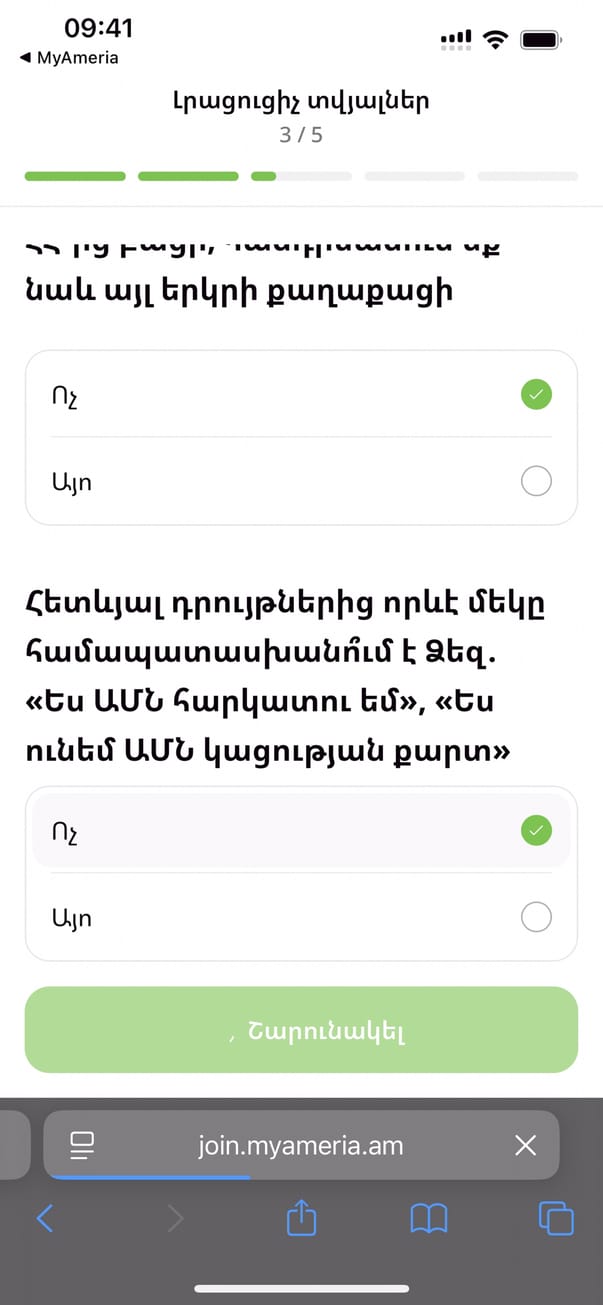Viewport: 603px width, 1305px height.
Task: Choose Այո for the ԱՄՆ հարկատու question
Action: click(300, 917)
